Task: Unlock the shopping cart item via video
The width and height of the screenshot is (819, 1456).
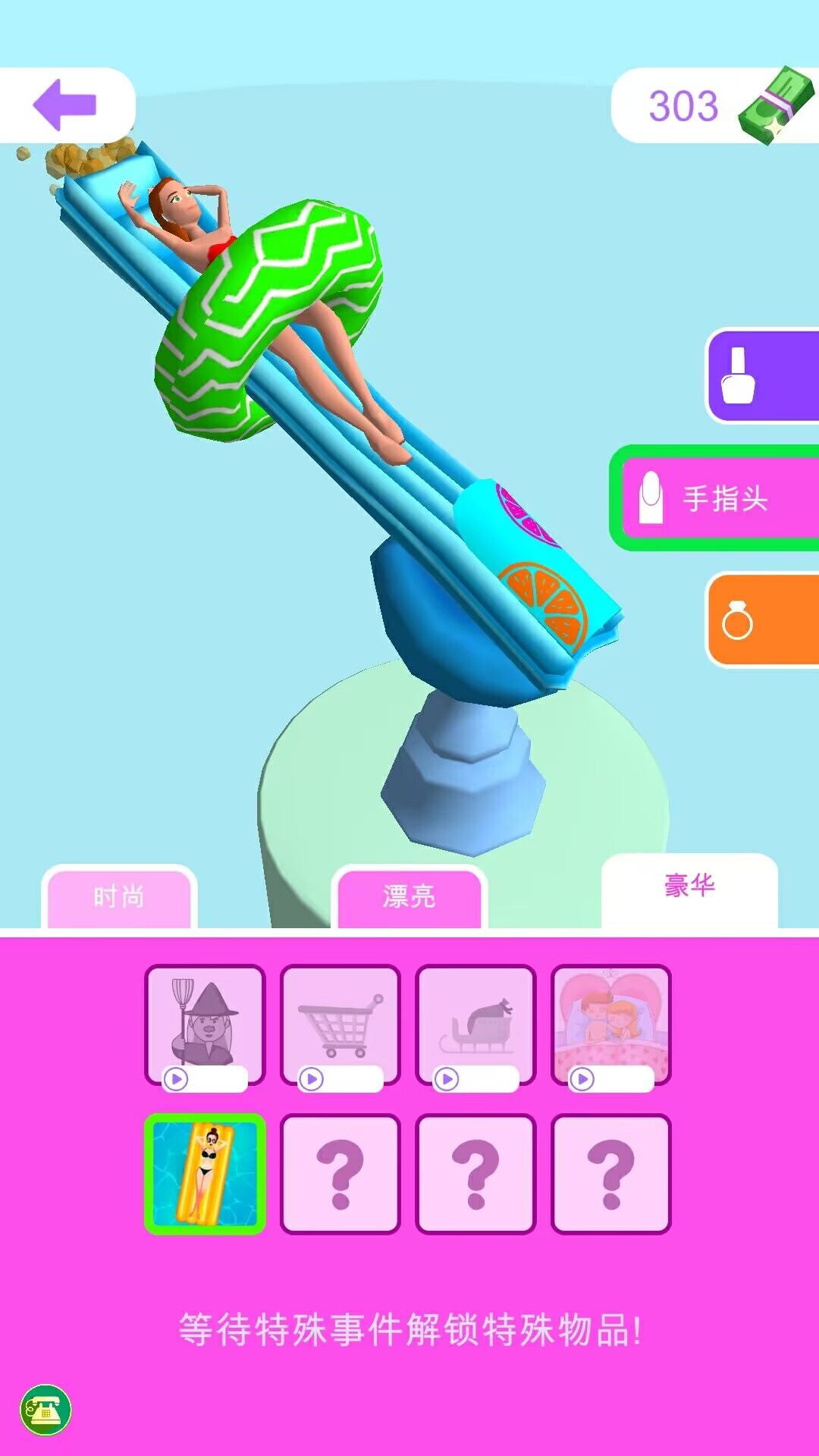Action: click(340, 1025)
